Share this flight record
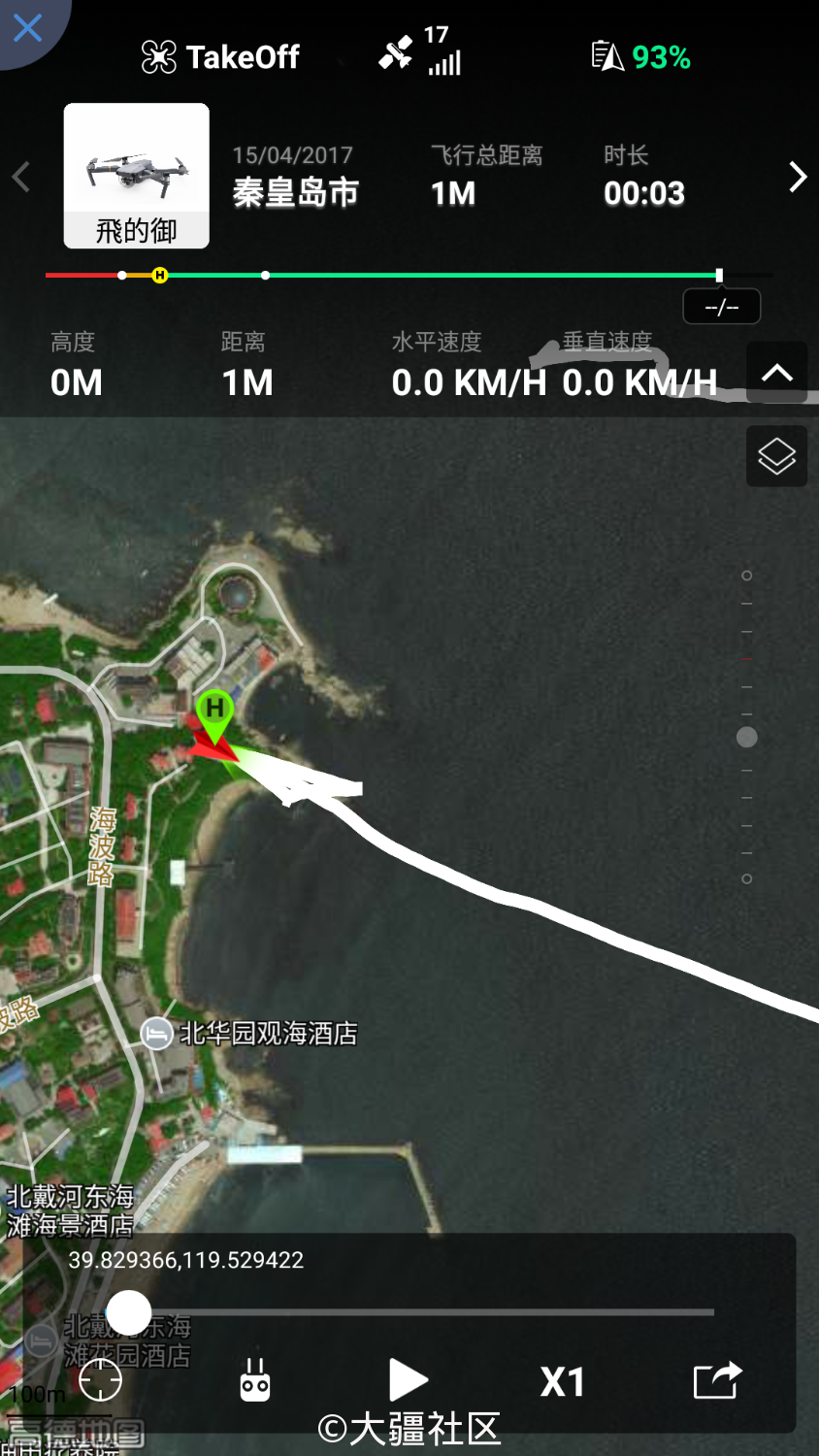 717,1380
